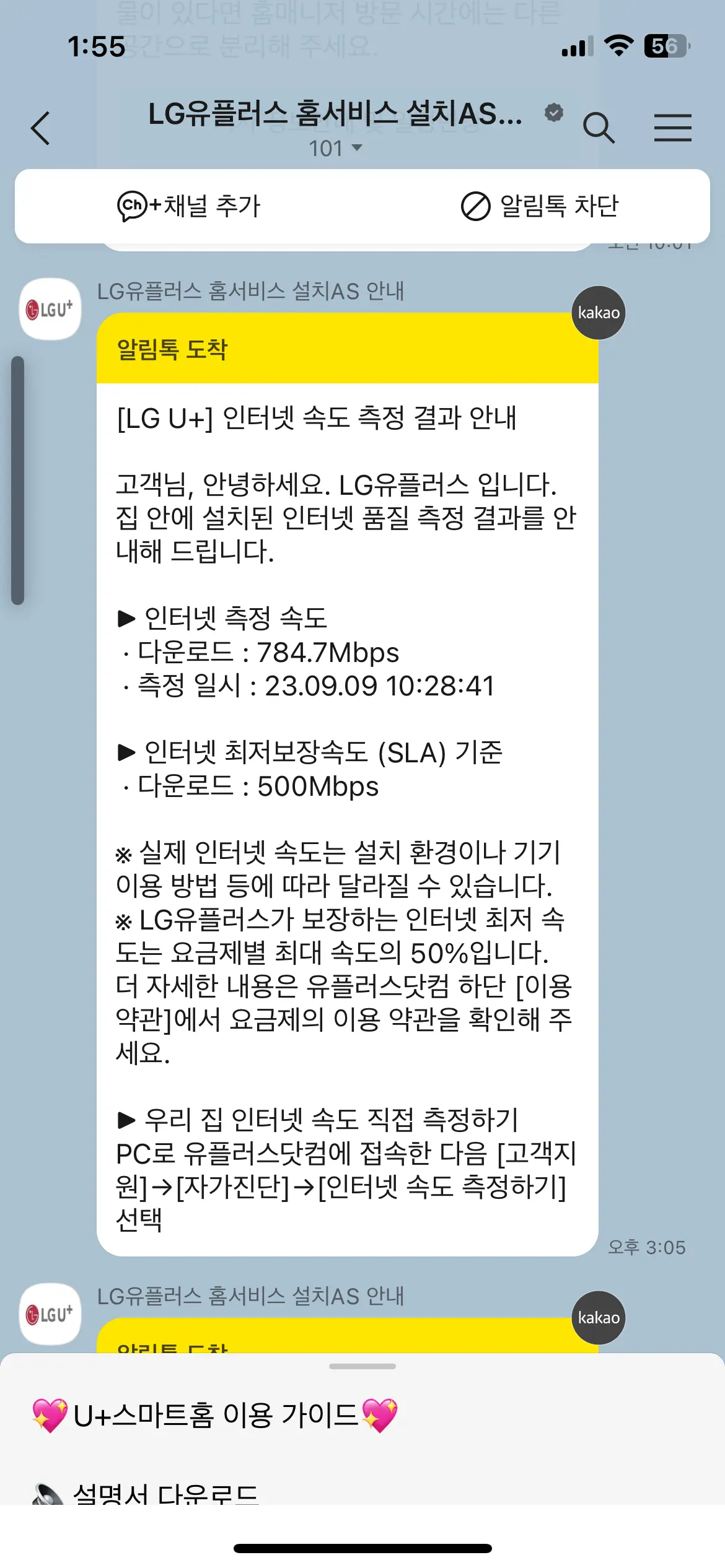Go back using the top-left arrow
Viewport: 725px width, 1568px height.
[40, 128]
